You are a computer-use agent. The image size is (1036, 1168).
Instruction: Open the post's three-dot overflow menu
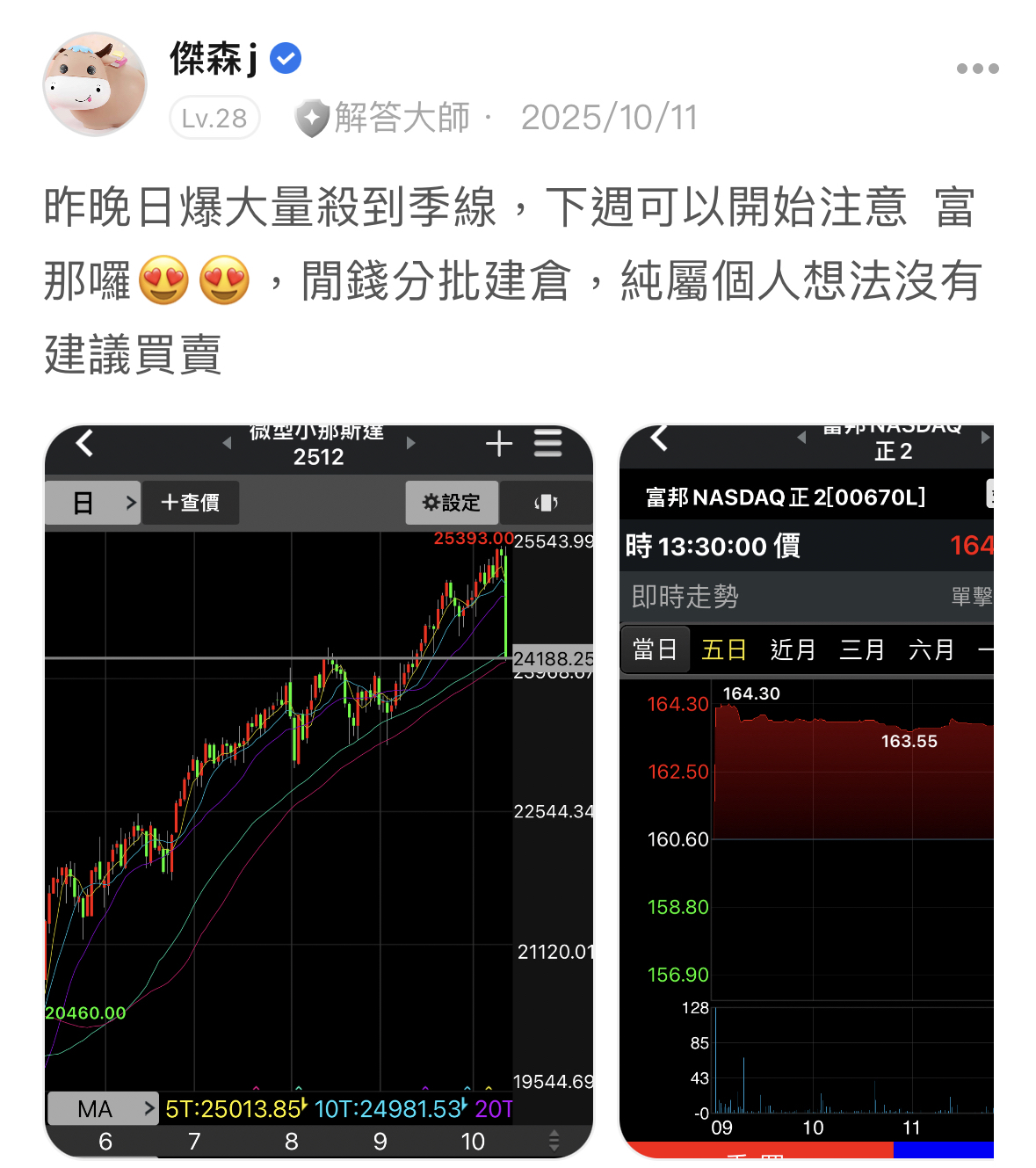coord(977,69)
